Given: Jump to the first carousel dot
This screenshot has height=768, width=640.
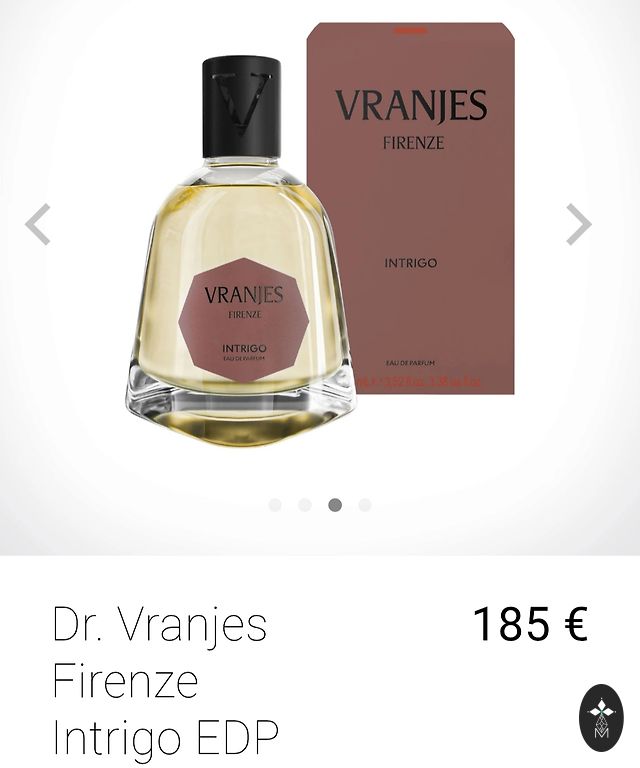Looking at the screenshot, I should [275, 505].
